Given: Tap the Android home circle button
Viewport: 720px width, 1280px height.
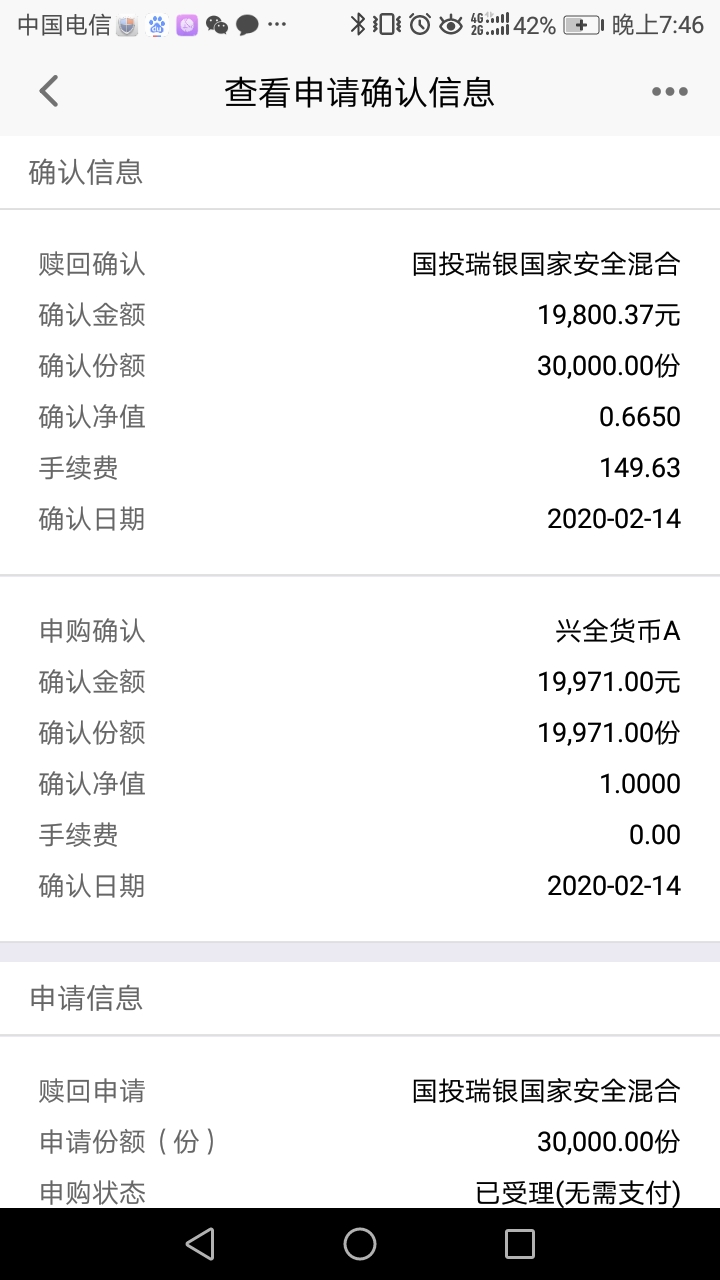Looking at the screenshot, I should click(x=360, y=1243).
